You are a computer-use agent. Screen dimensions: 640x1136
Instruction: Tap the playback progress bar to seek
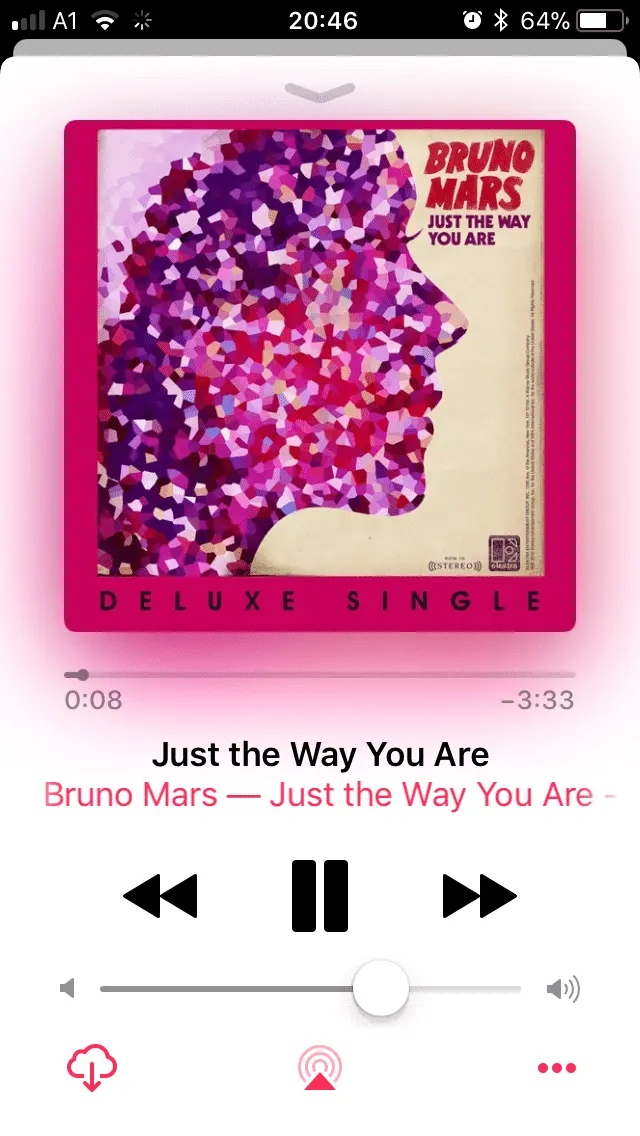[x=320, y=675]
